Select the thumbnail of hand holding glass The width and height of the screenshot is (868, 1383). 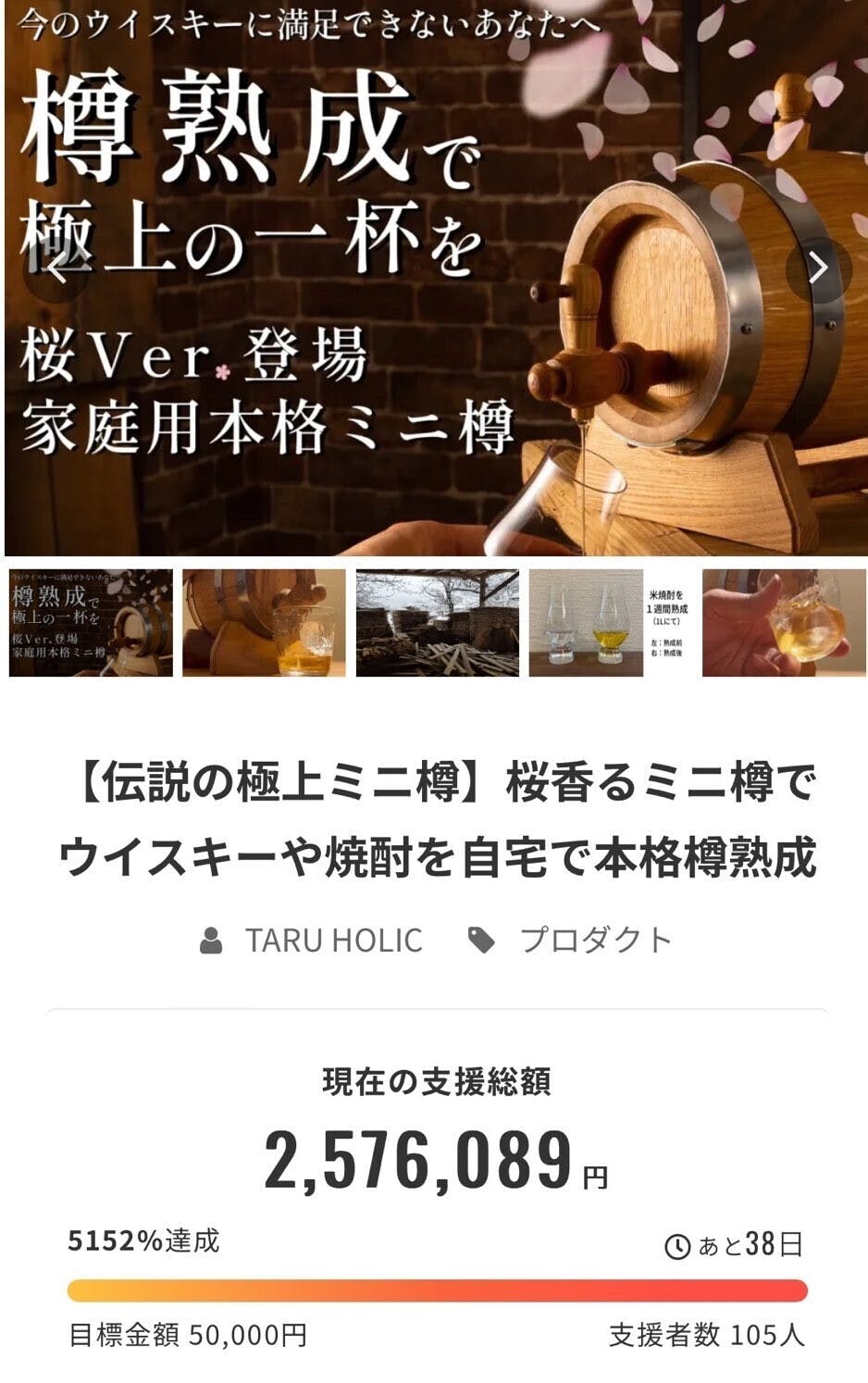(x=783, y=622)
